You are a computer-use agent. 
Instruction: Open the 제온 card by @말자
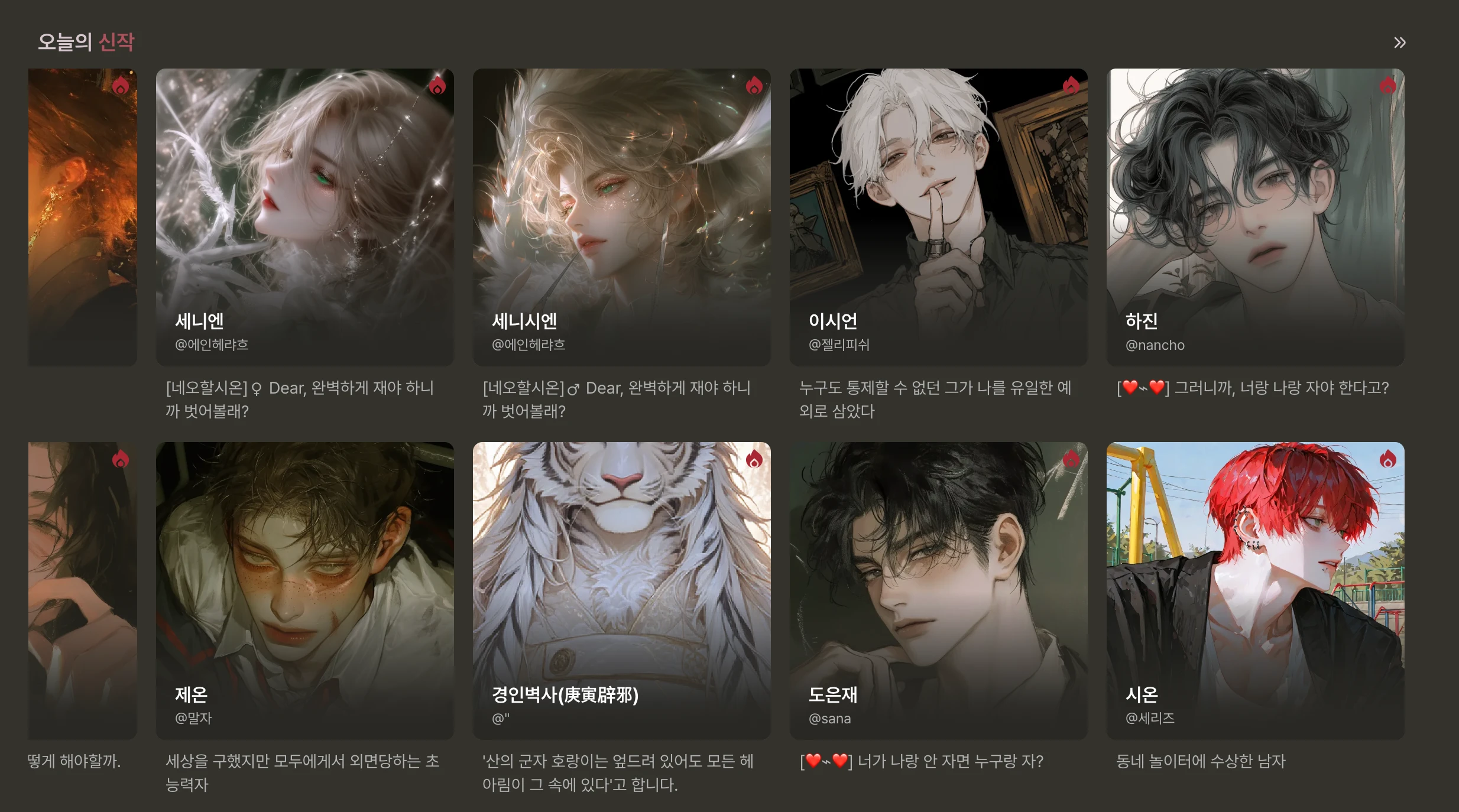(304, 590)
